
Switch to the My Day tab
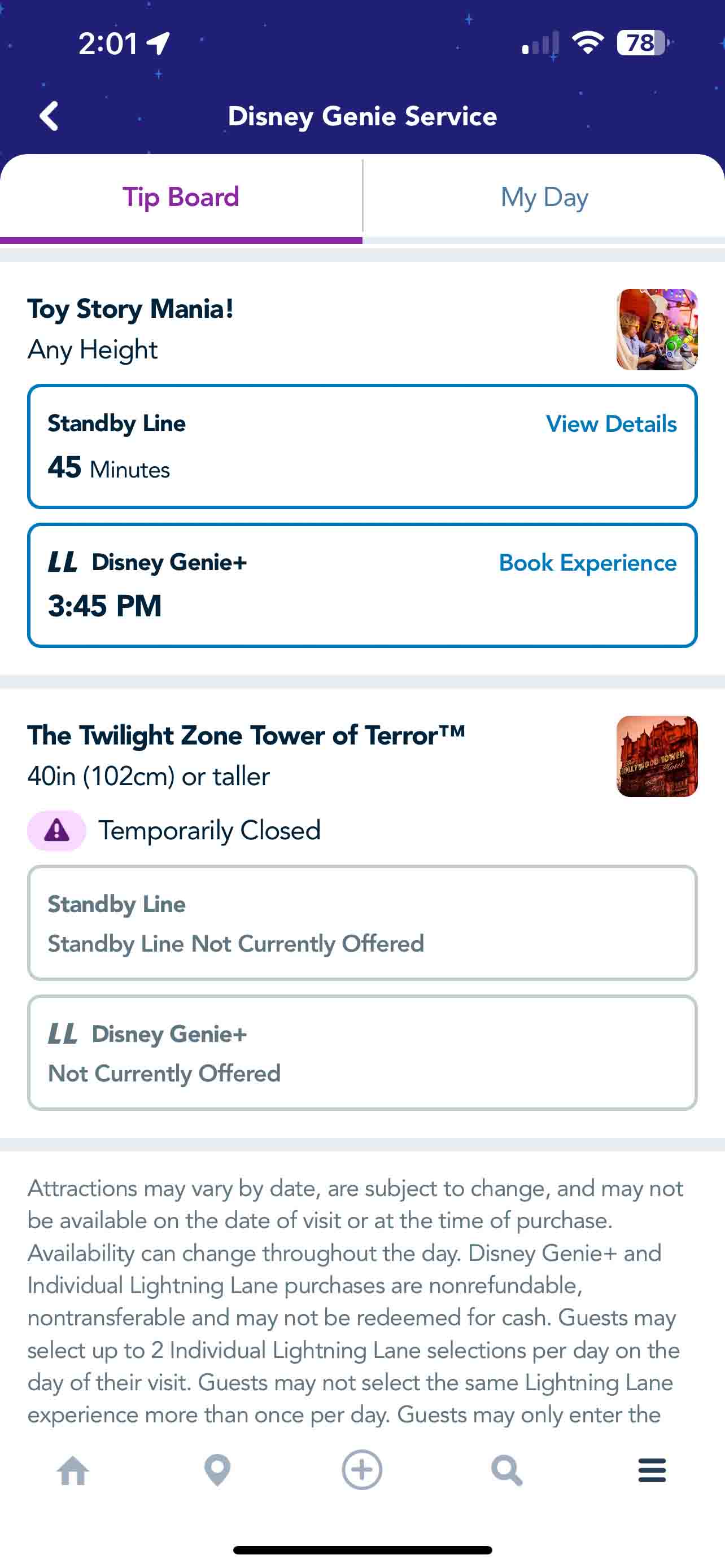[544, 198]
